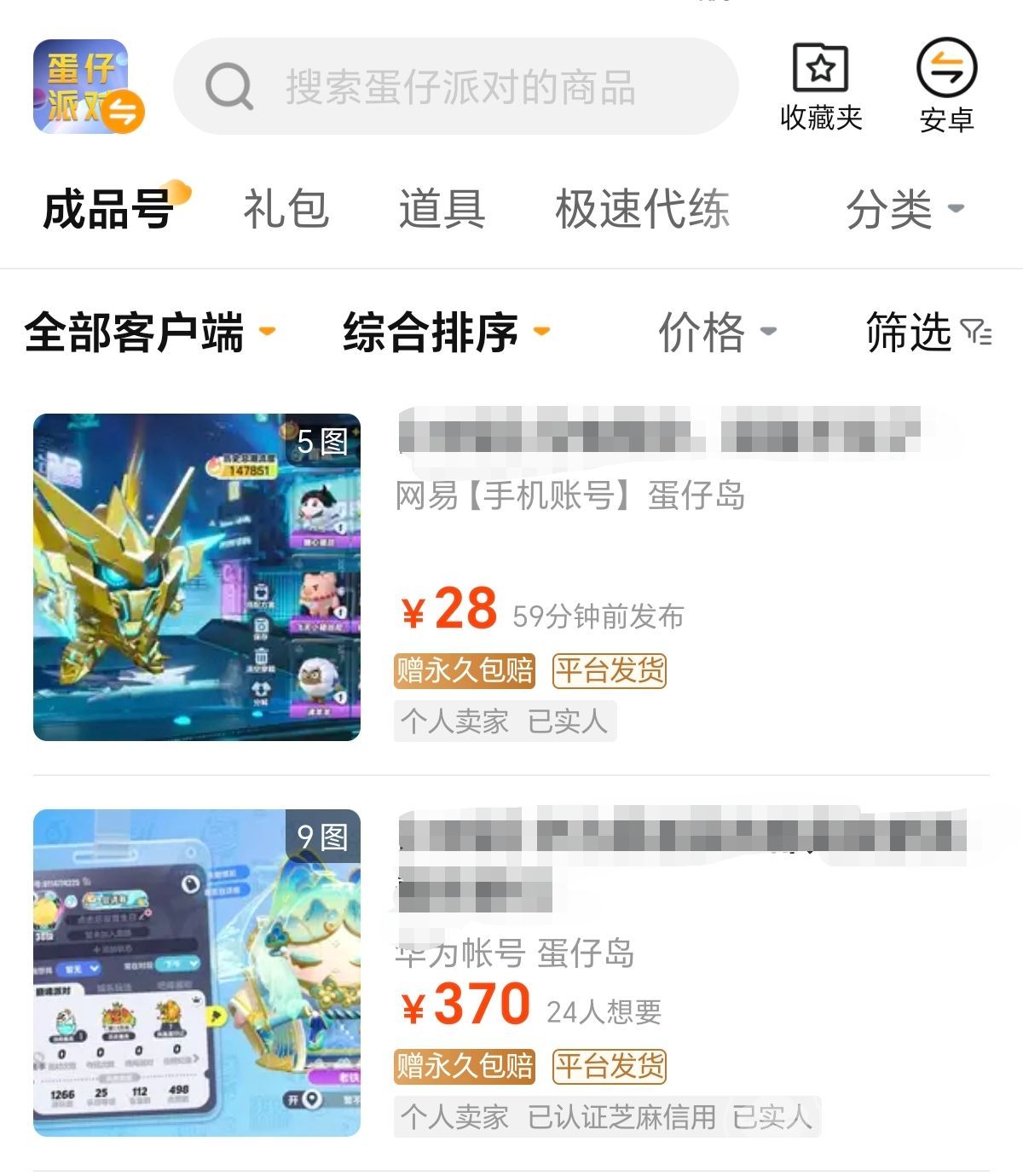
Task: Expand the 全部客户端 client filter
Action: tap(149, 332)
